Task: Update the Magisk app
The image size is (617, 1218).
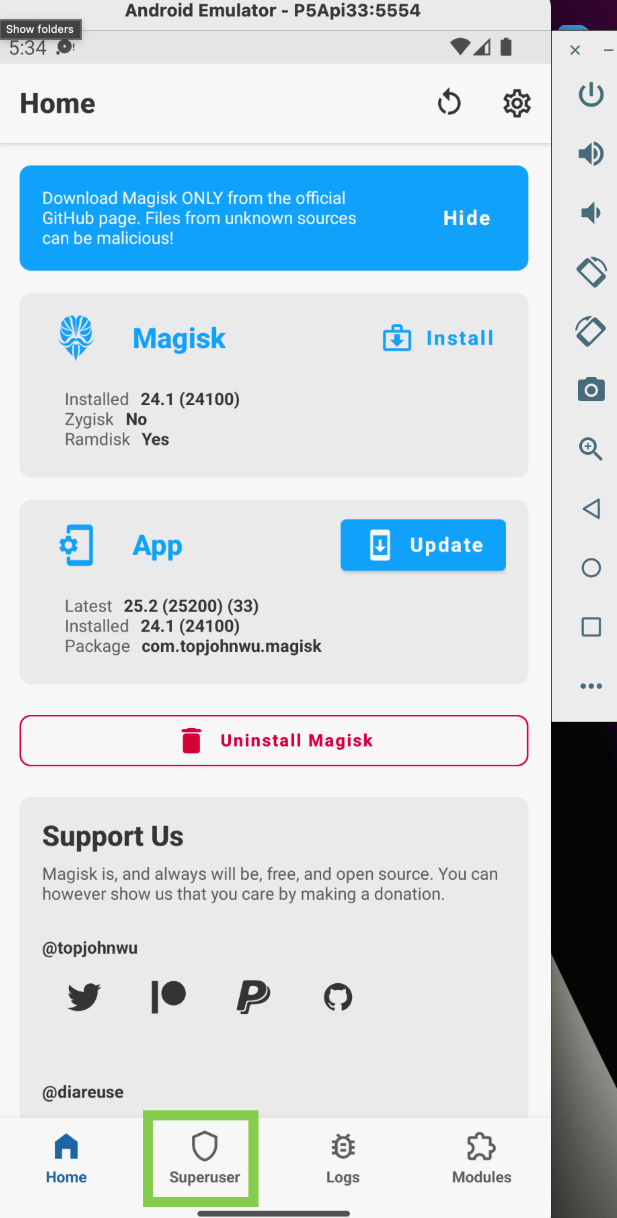Action: tap(423, 545)
